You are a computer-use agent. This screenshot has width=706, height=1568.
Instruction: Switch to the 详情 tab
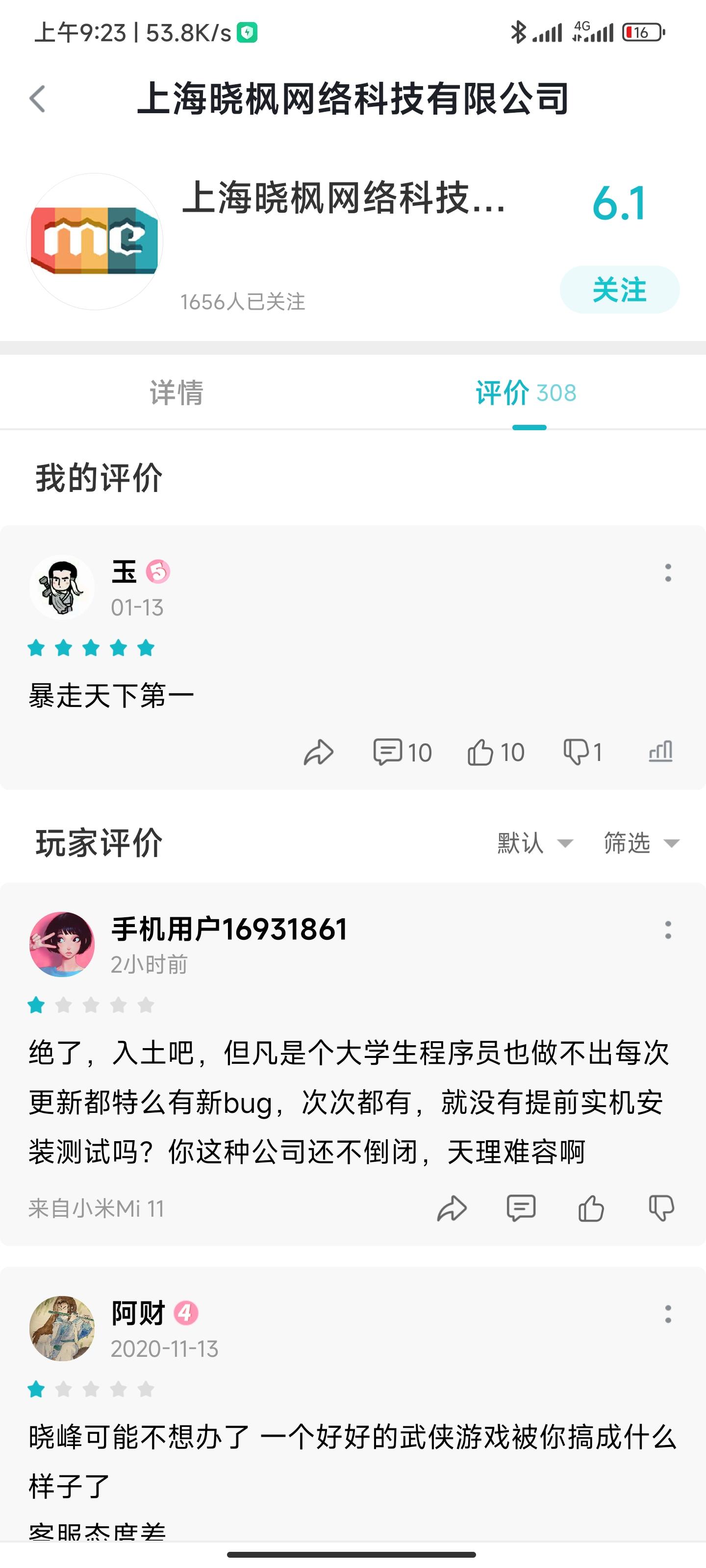(x=176, y=392)
